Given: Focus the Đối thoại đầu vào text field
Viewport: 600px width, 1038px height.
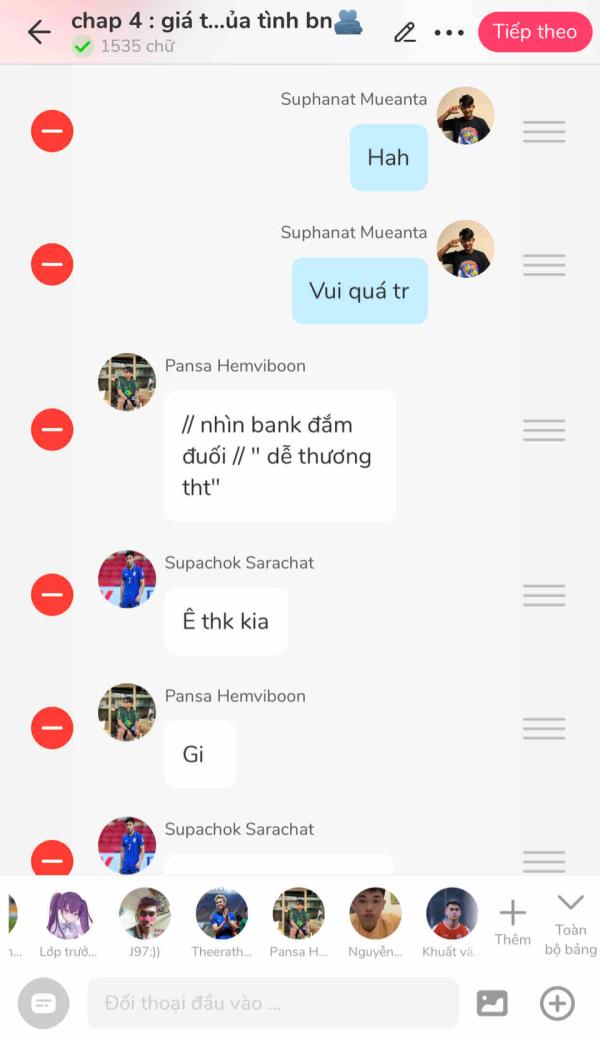Looking at the screenshot, I should [x=272, y=1003].
